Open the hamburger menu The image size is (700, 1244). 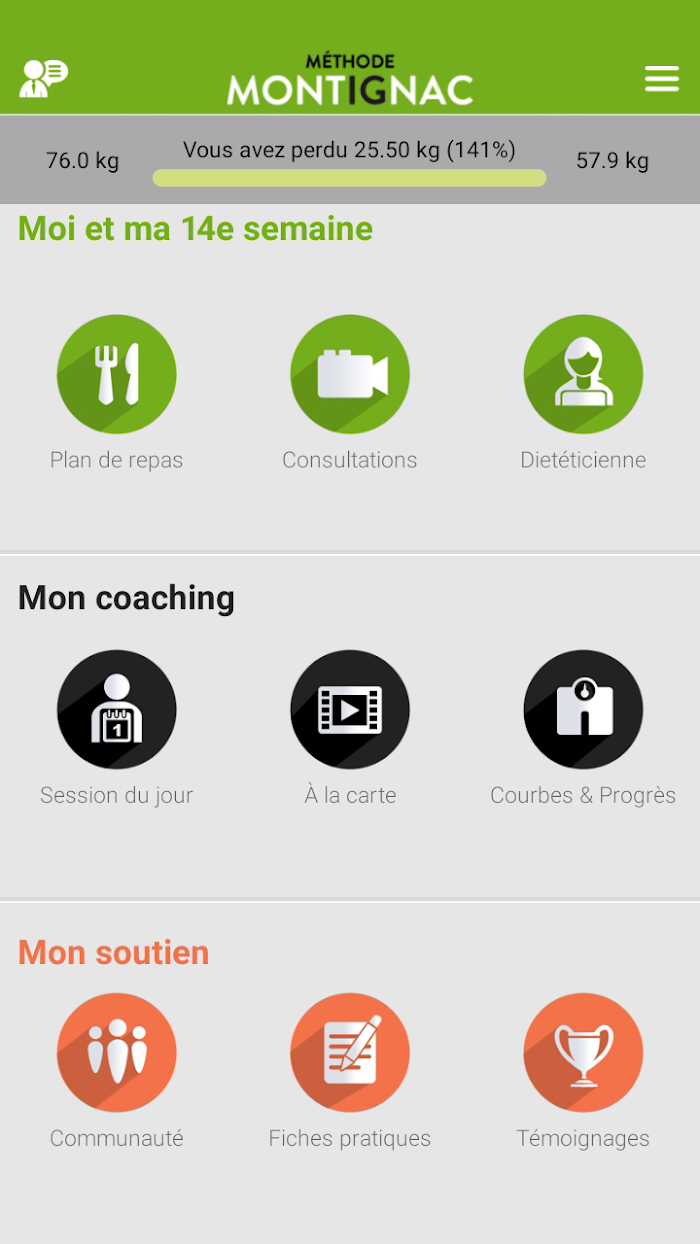661,79
